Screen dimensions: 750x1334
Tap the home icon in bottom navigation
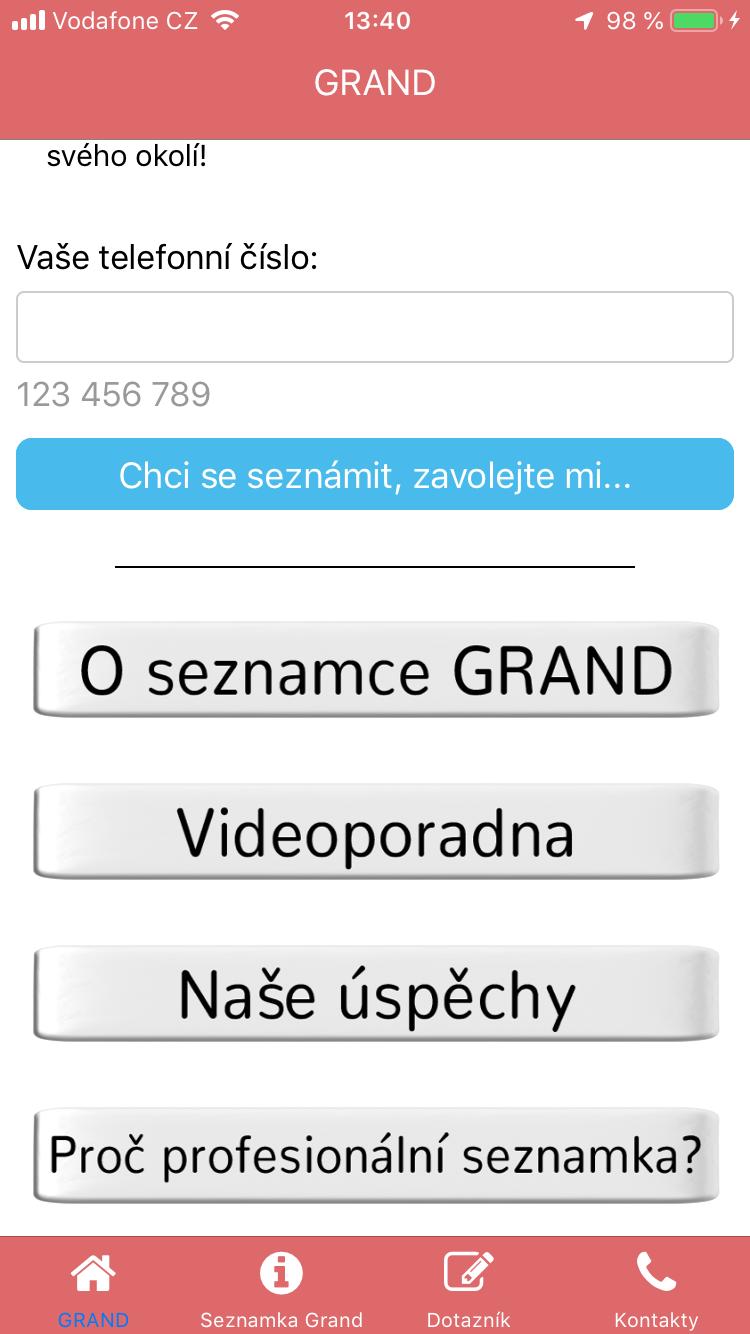(x=92, y=1271)
